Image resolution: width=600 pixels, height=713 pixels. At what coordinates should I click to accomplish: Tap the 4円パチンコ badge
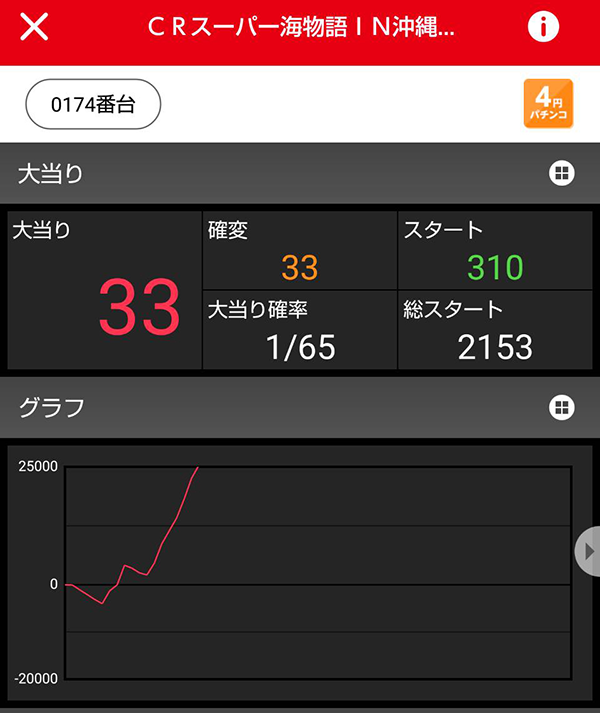pyautogui.click(x=548, y=104)
